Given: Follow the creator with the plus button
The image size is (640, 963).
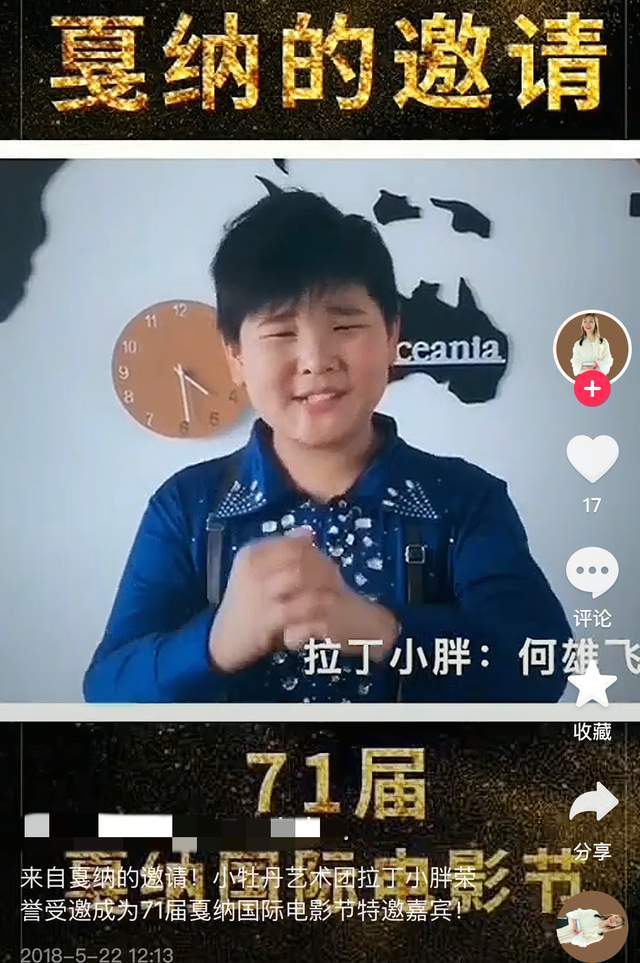Looking at the screenshot, I should 592,388.
